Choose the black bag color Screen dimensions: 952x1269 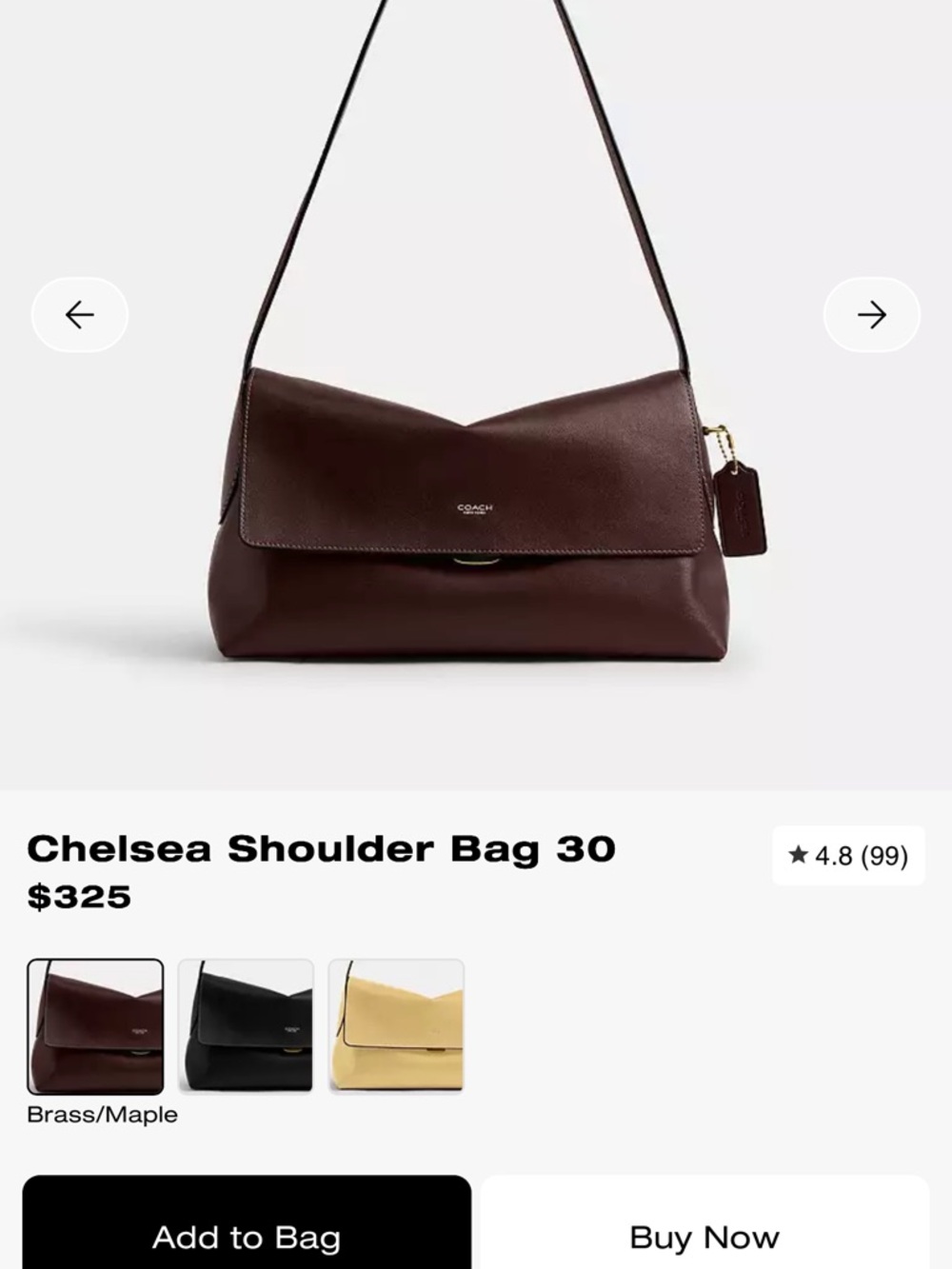coord(246,1026)
